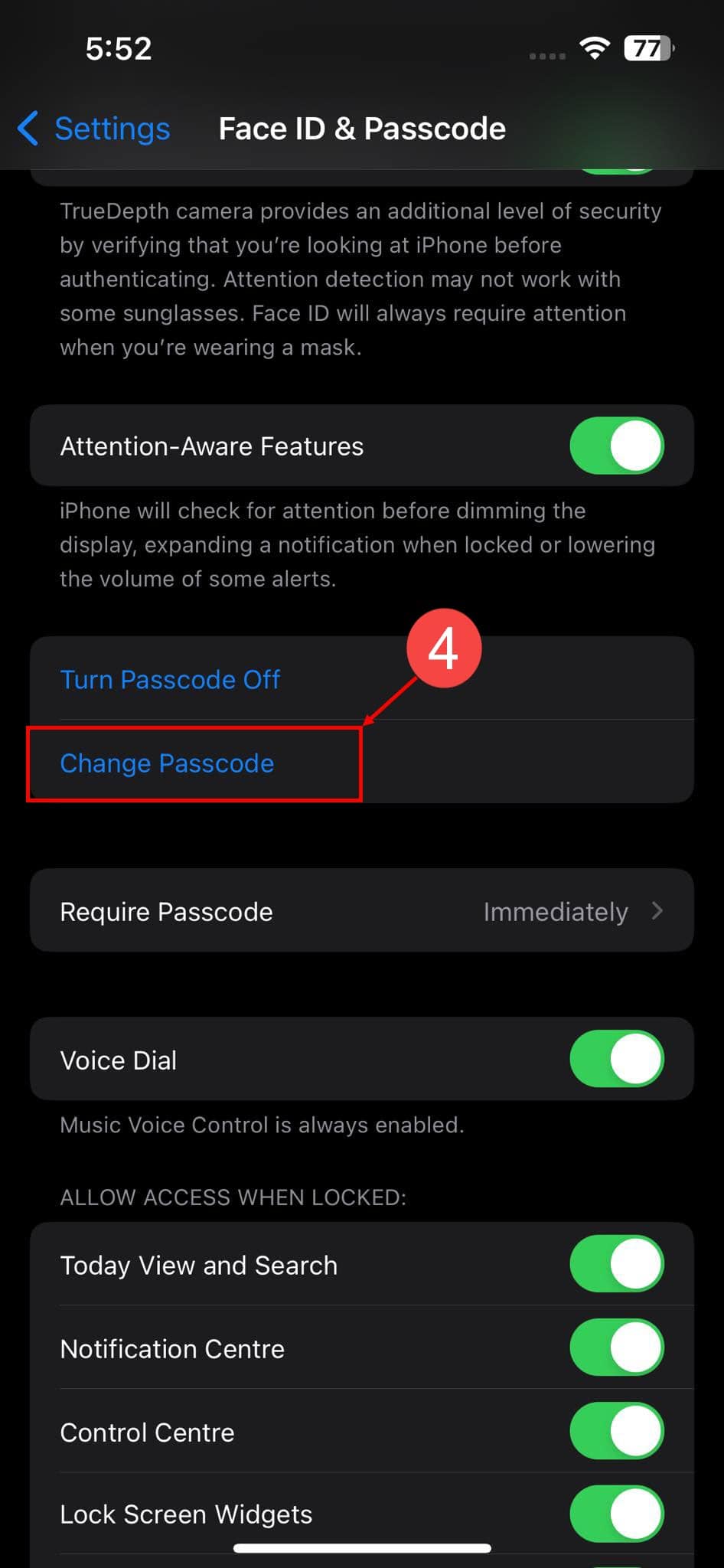This screenshot has width=724, height=1568.
Task: Select Change Passcode option
Action: click(x=167, y=763)
